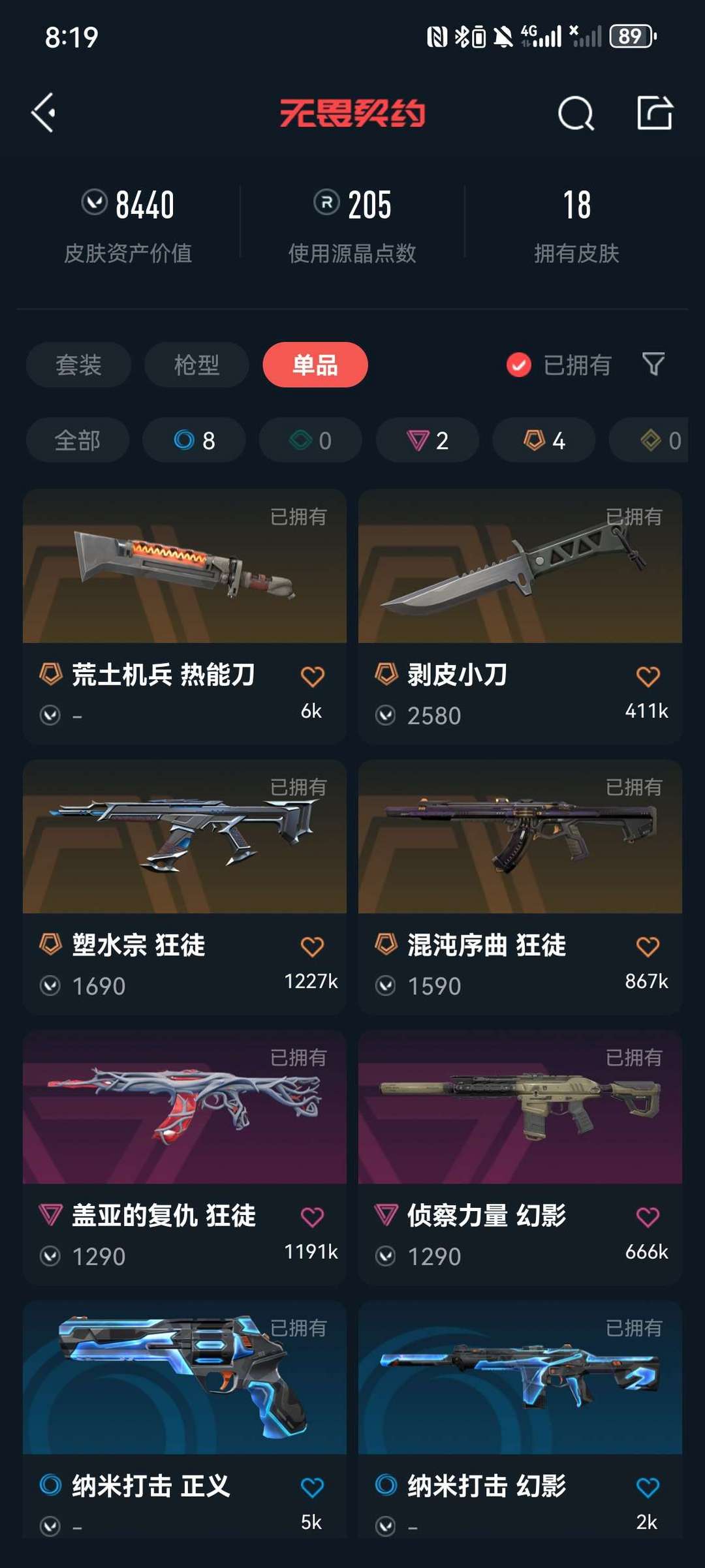Filter by pink tier chip showing 2
705x1568 pixels.
(x=428, y=440)
